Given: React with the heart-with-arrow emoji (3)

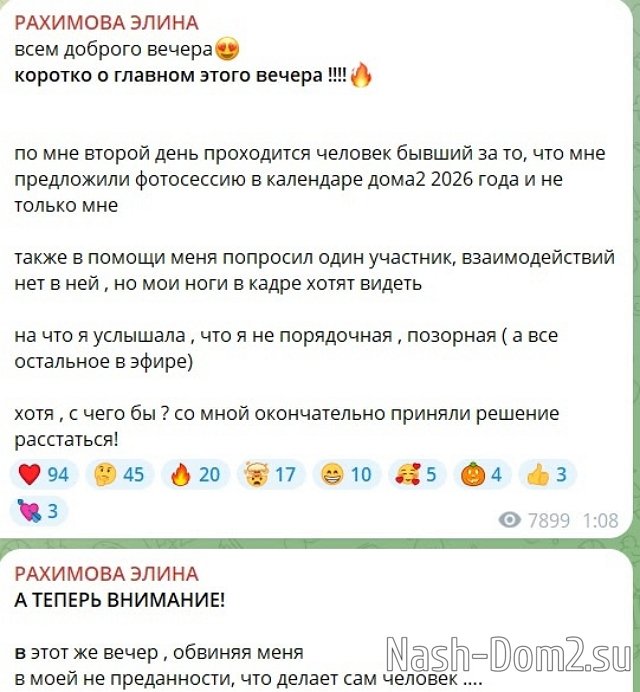Looking at the screenshot, I should tap(39, 512).
